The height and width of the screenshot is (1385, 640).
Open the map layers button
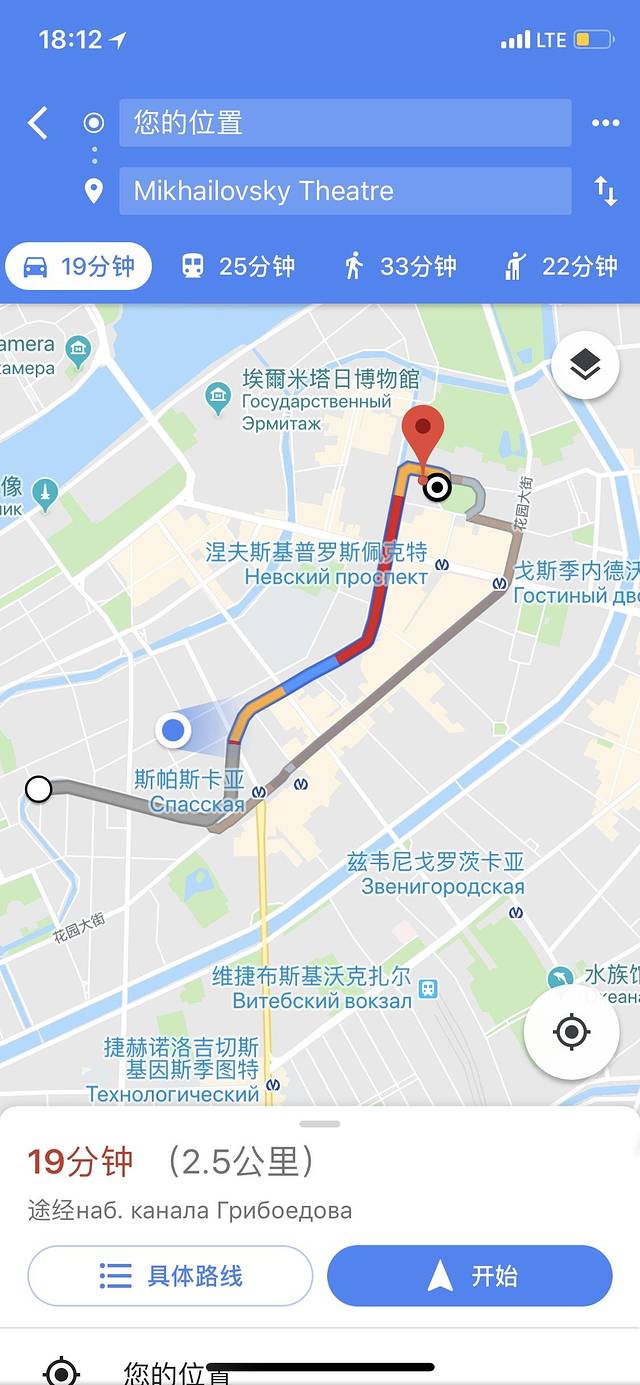pyautogui.click(x=585, y=365)
